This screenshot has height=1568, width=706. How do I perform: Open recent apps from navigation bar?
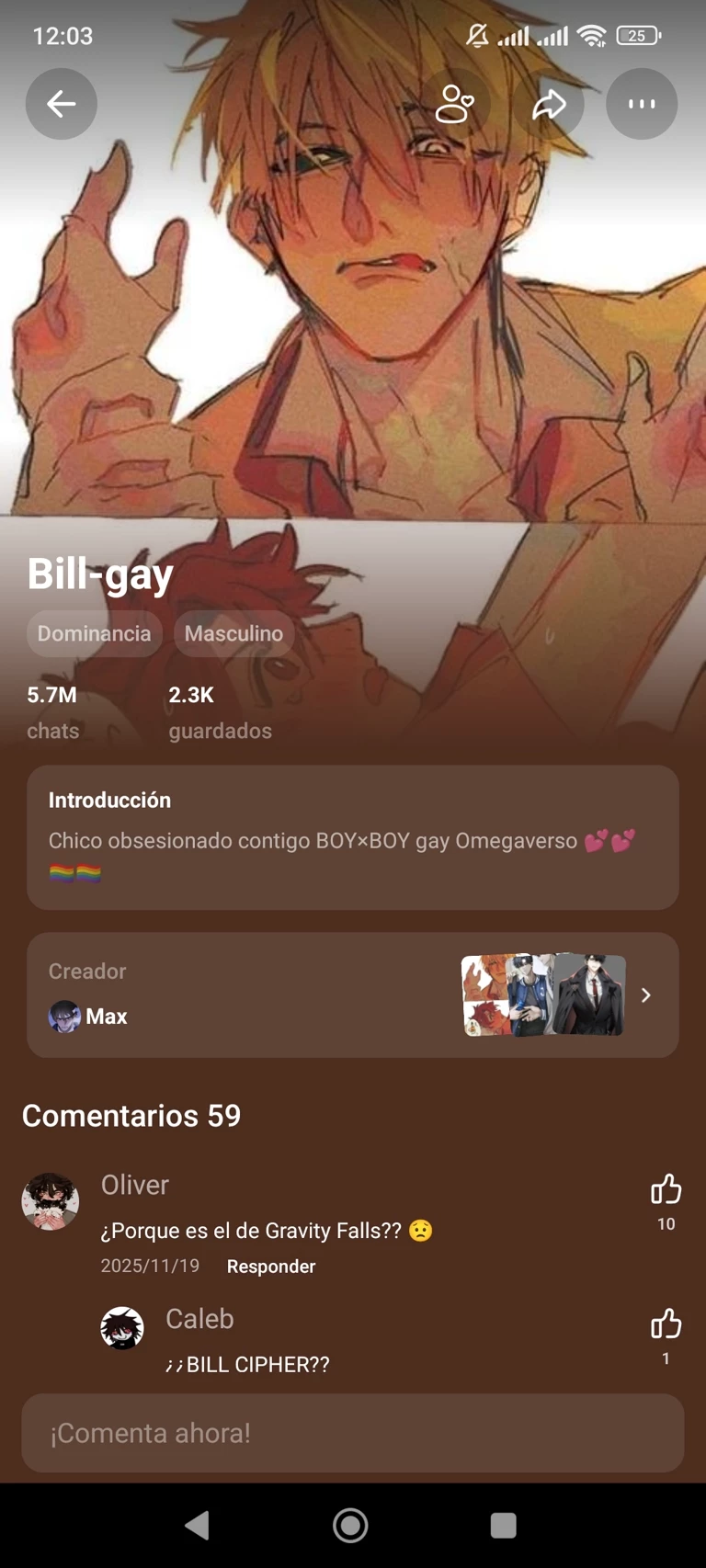click(503, 1526)
